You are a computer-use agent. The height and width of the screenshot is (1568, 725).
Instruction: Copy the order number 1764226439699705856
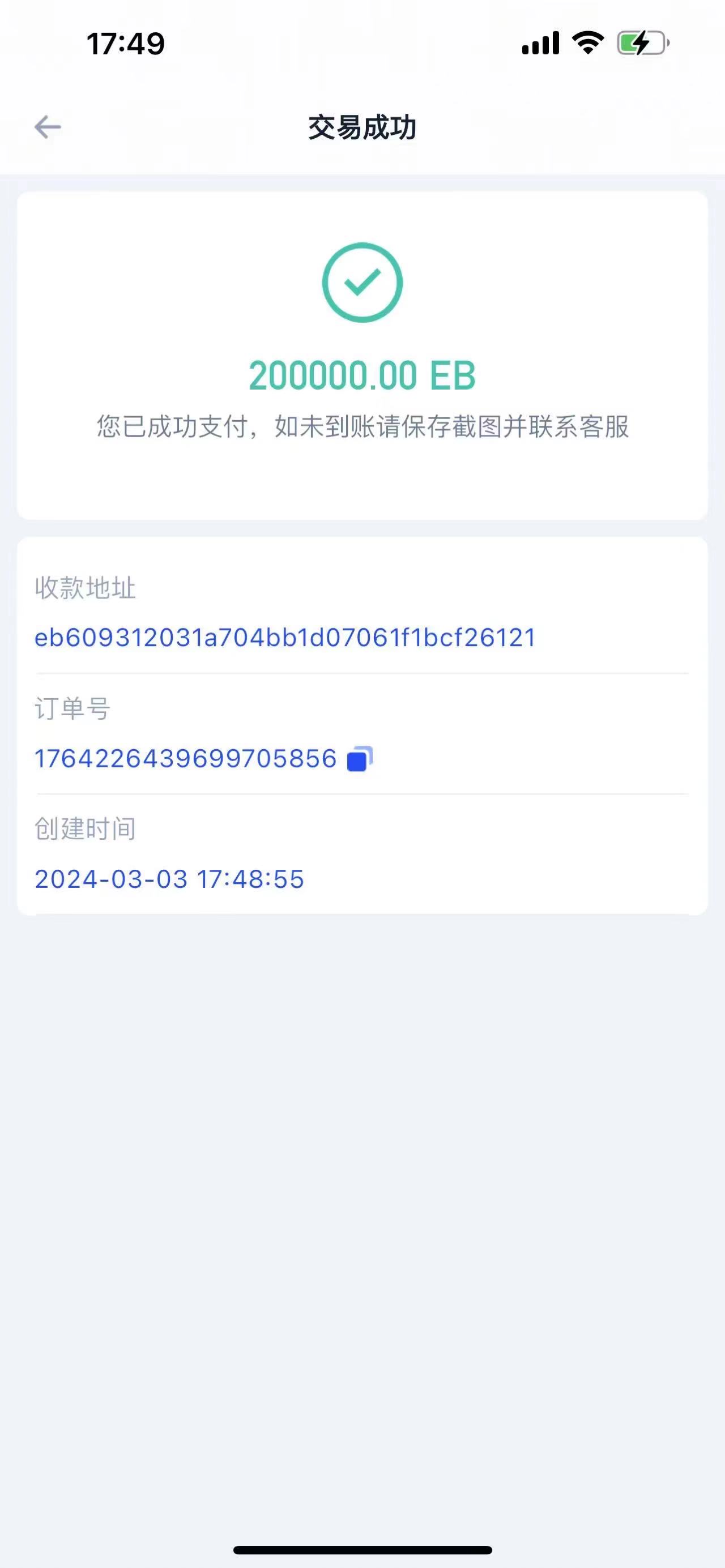tap(359, 759)
